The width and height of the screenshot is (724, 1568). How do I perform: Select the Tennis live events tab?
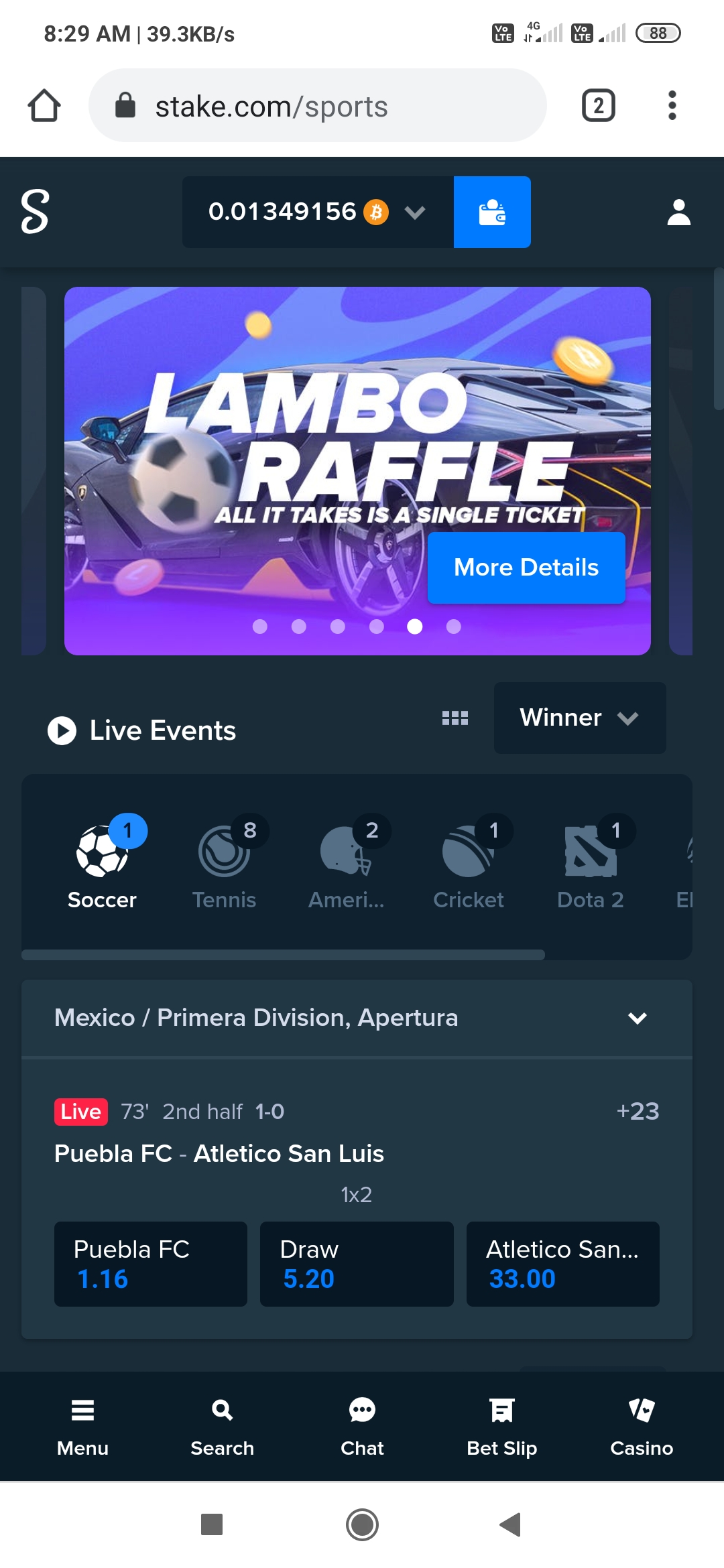(x=224, y=864)
